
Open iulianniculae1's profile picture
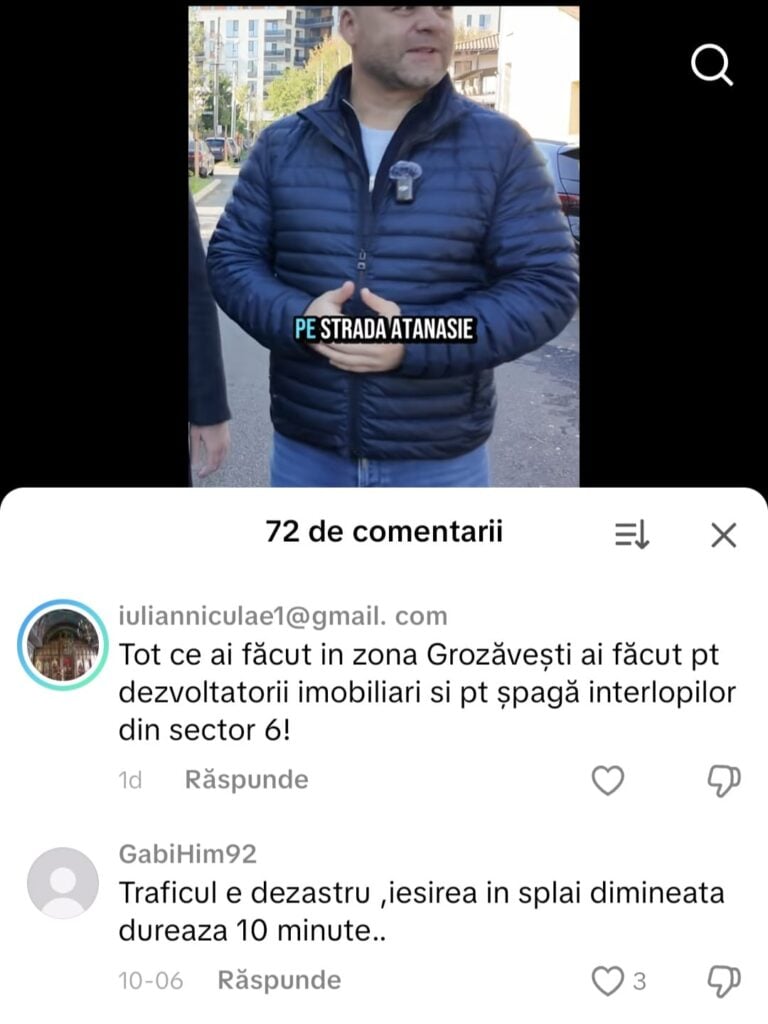click(x=63, y=645)
